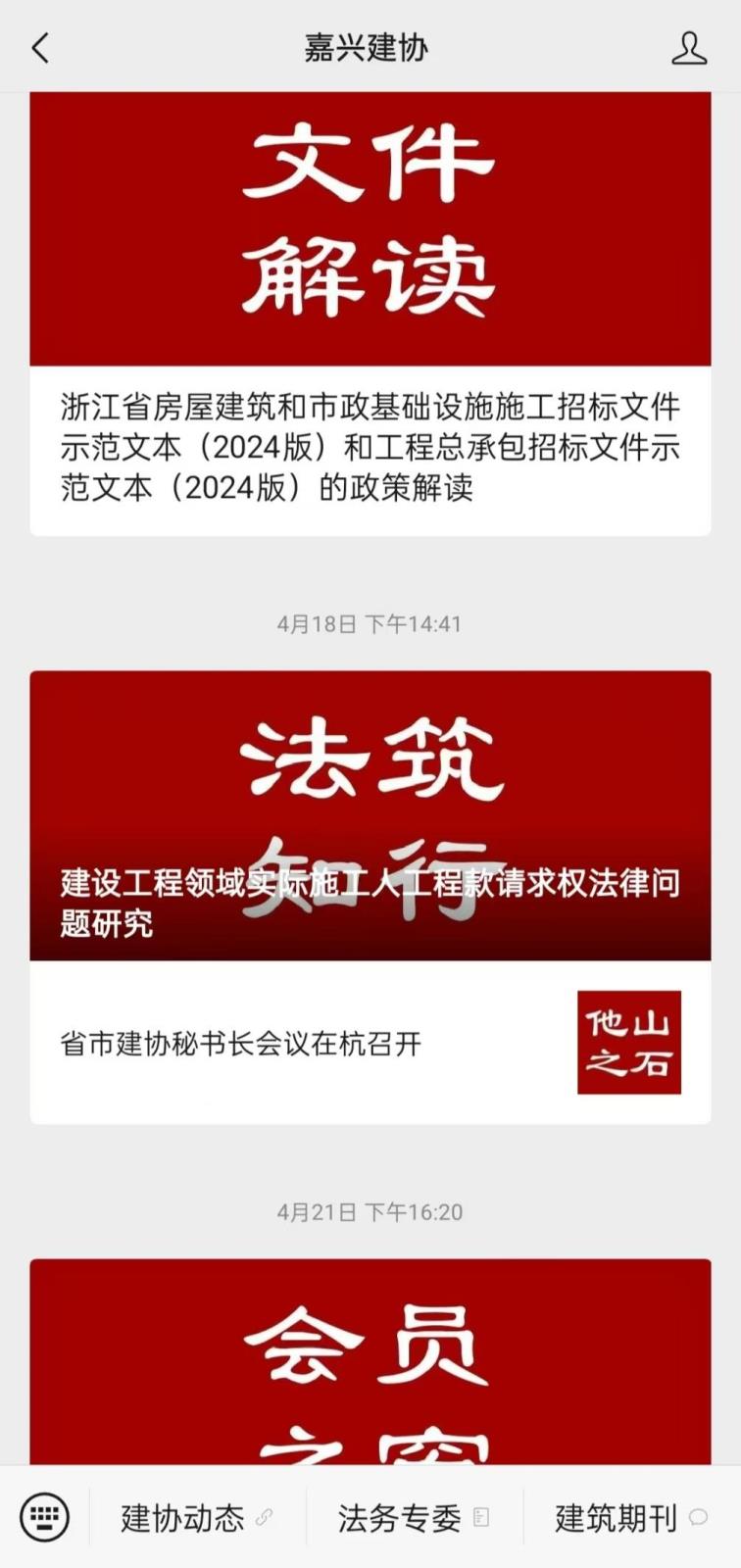
Task: Open the 他山之石 red seal thumbnail
Action: click(628, 1042)
